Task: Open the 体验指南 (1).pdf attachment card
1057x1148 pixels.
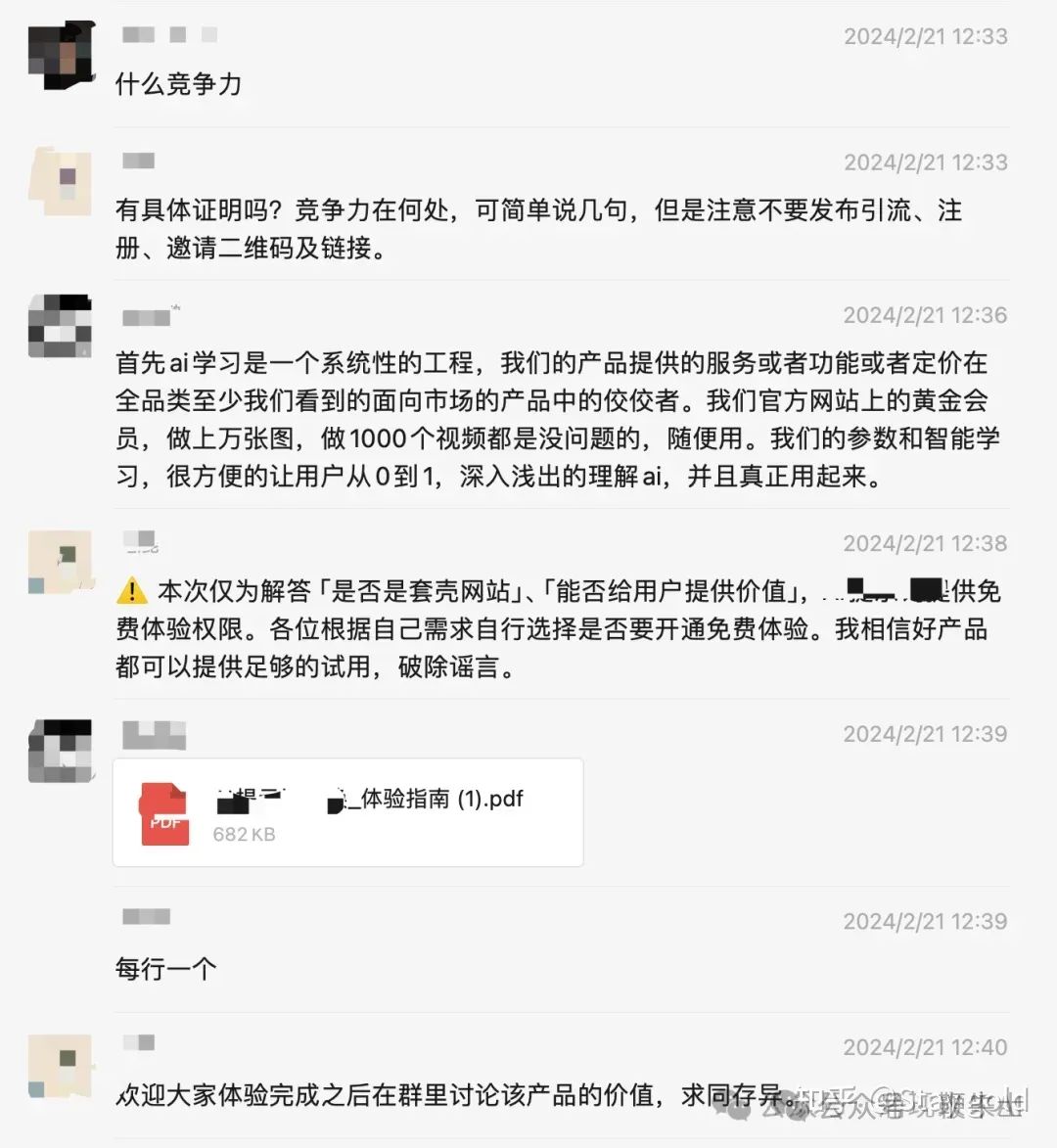Action: point(347,812)
